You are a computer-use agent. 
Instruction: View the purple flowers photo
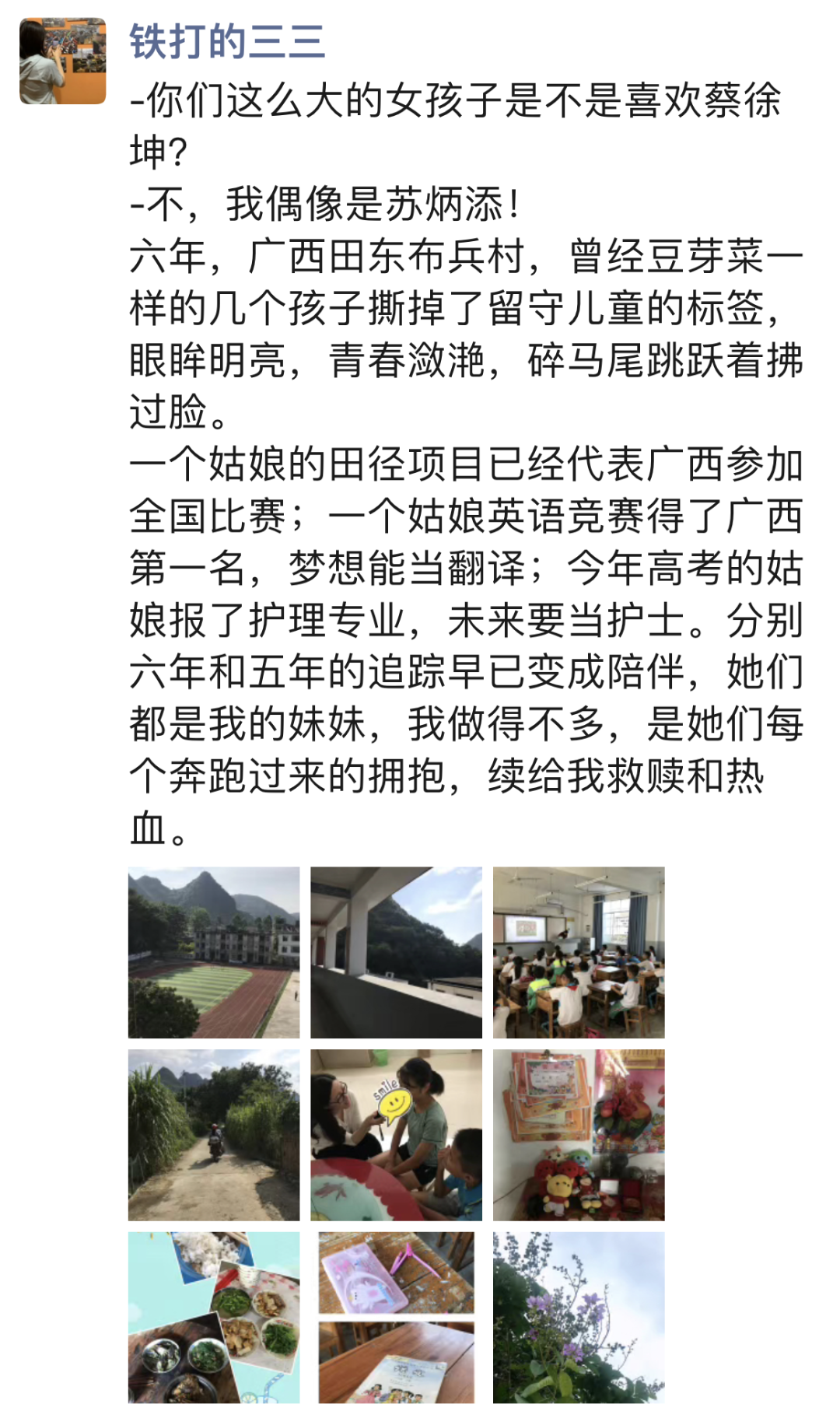(579, 1317)
